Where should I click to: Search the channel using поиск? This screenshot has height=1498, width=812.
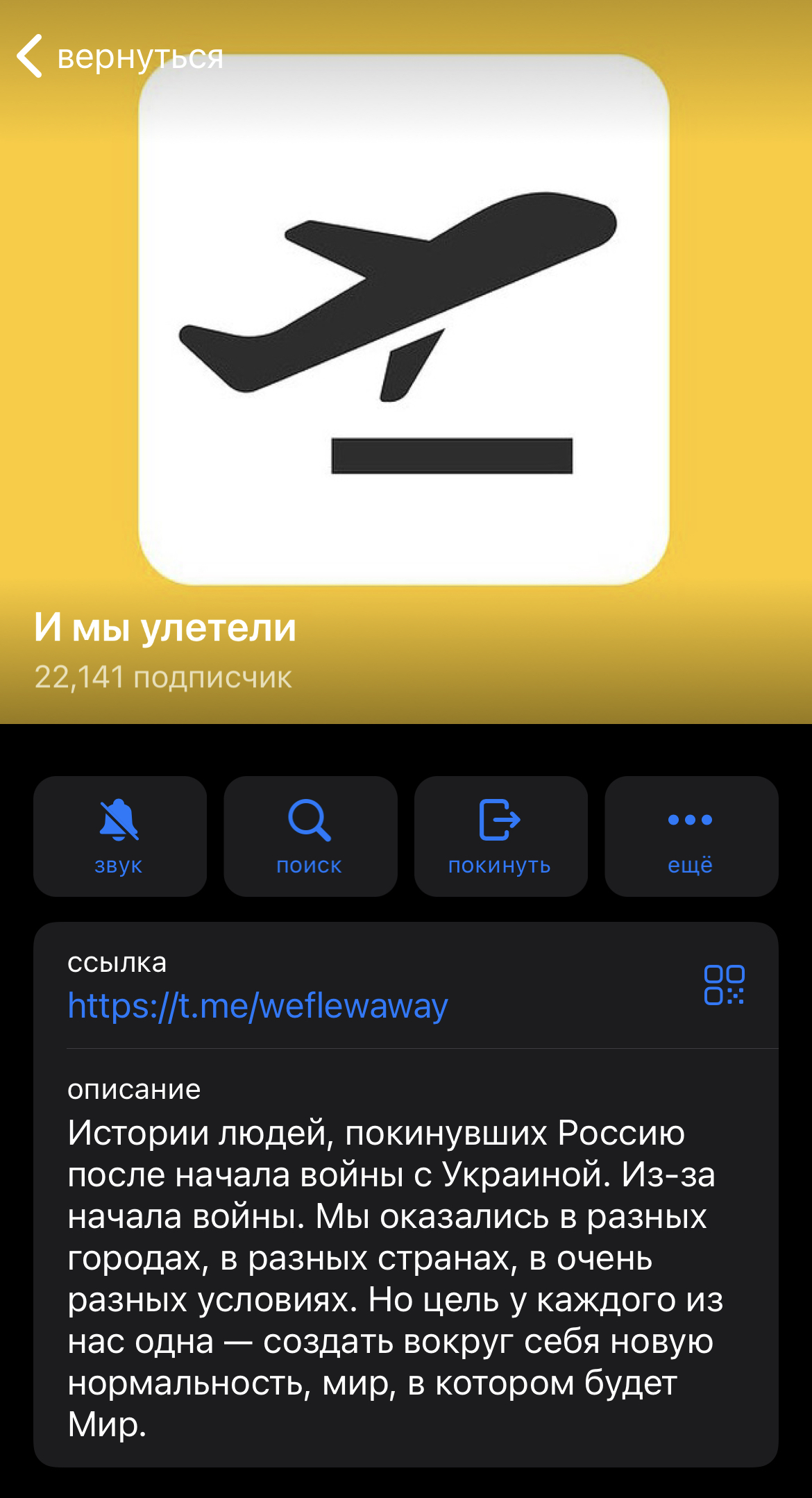tap(310, 836)
